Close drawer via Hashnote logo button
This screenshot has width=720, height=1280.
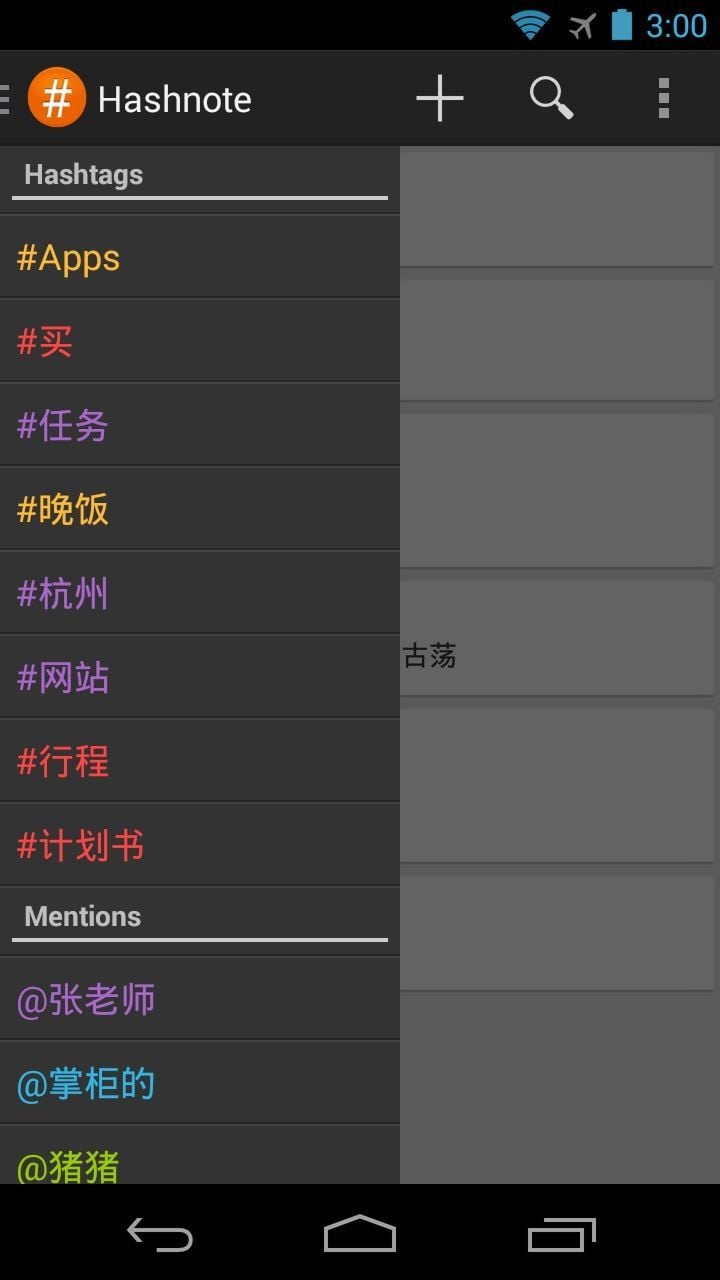tap(56, 99)
